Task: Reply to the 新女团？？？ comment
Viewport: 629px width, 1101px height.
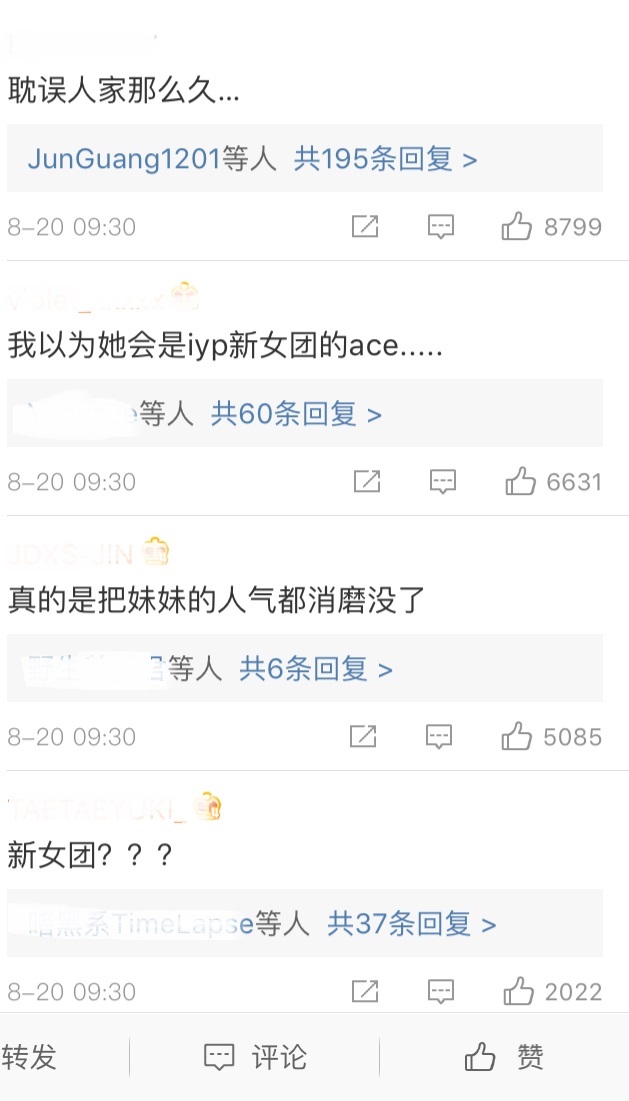Action: (x=441, y=992)
